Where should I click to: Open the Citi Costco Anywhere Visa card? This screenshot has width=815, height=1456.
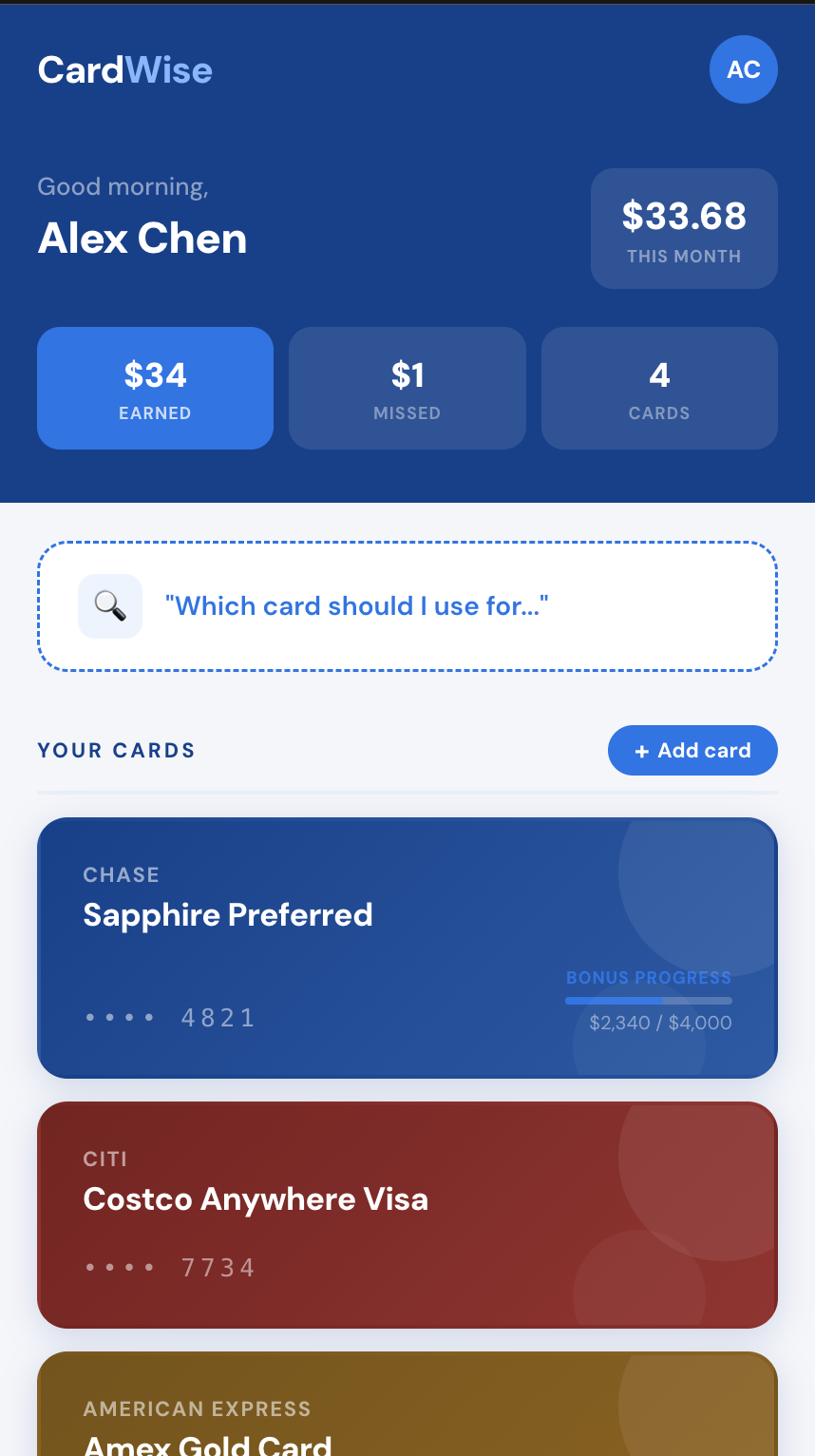click(x=407, y=1215)
